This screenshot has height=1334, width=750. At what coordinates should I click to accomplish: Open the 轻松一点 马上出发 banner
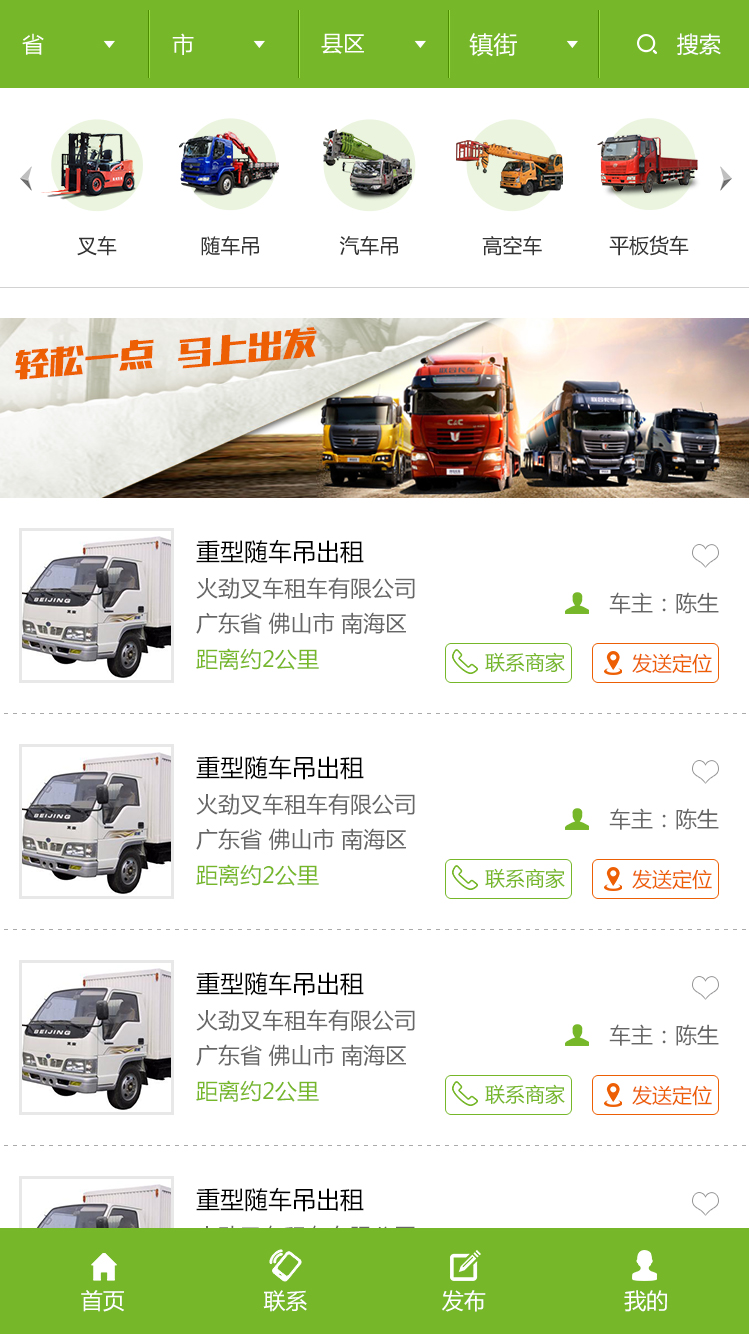click(375, 407)
